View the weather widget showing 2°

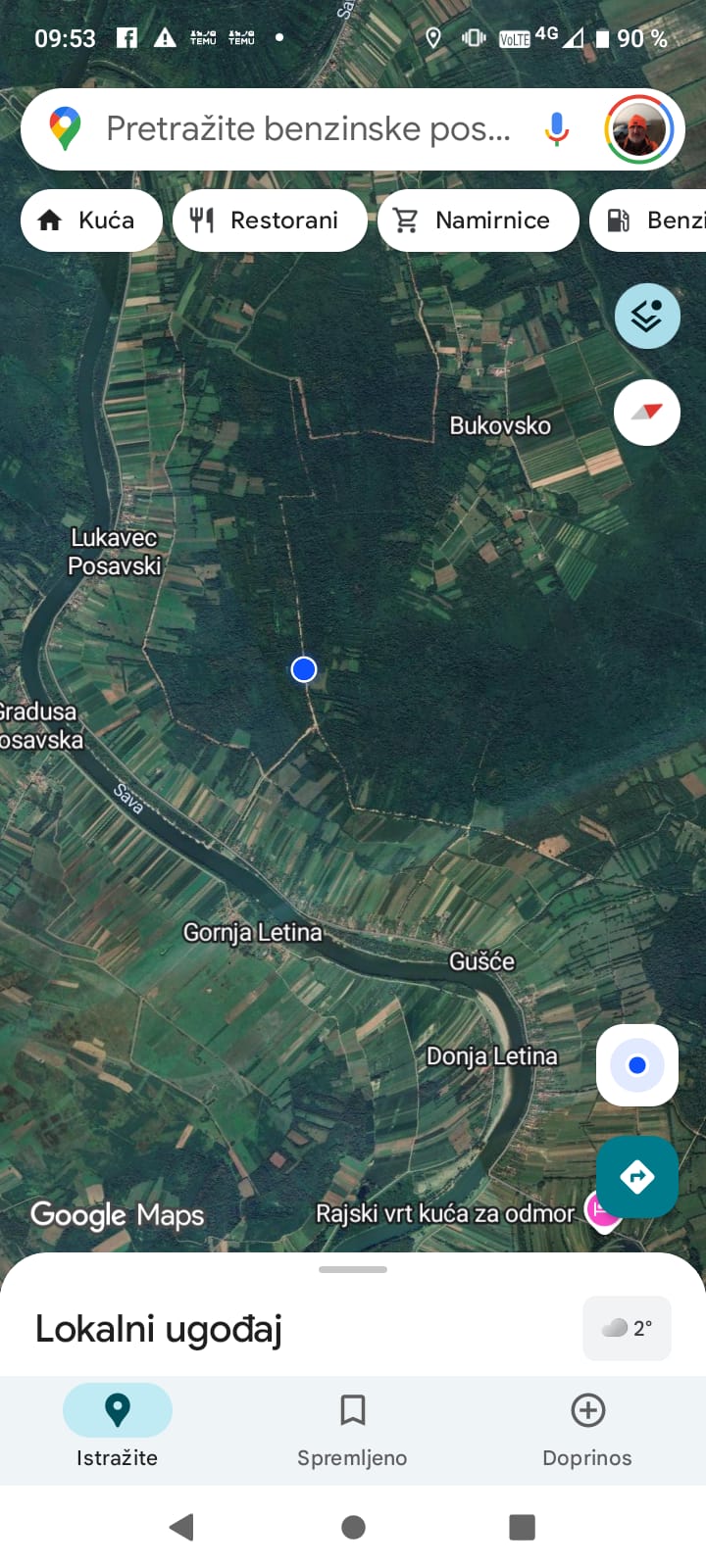[628, 1328]
